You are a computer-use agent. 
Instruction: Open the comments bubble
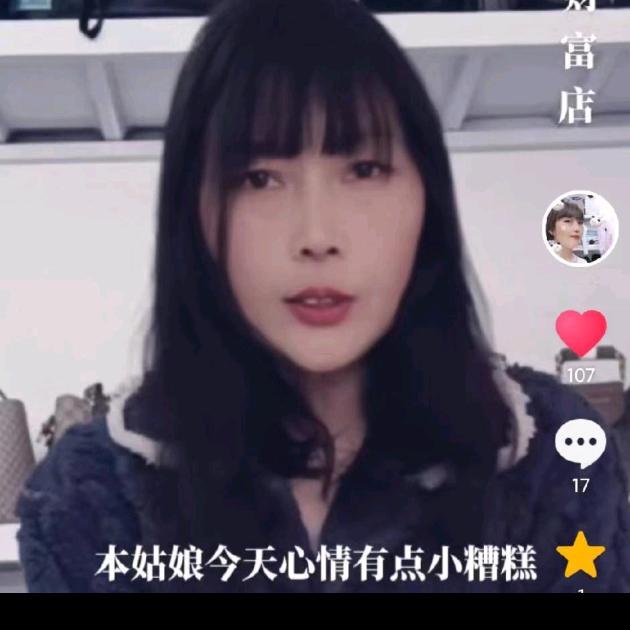pos(581,444)
